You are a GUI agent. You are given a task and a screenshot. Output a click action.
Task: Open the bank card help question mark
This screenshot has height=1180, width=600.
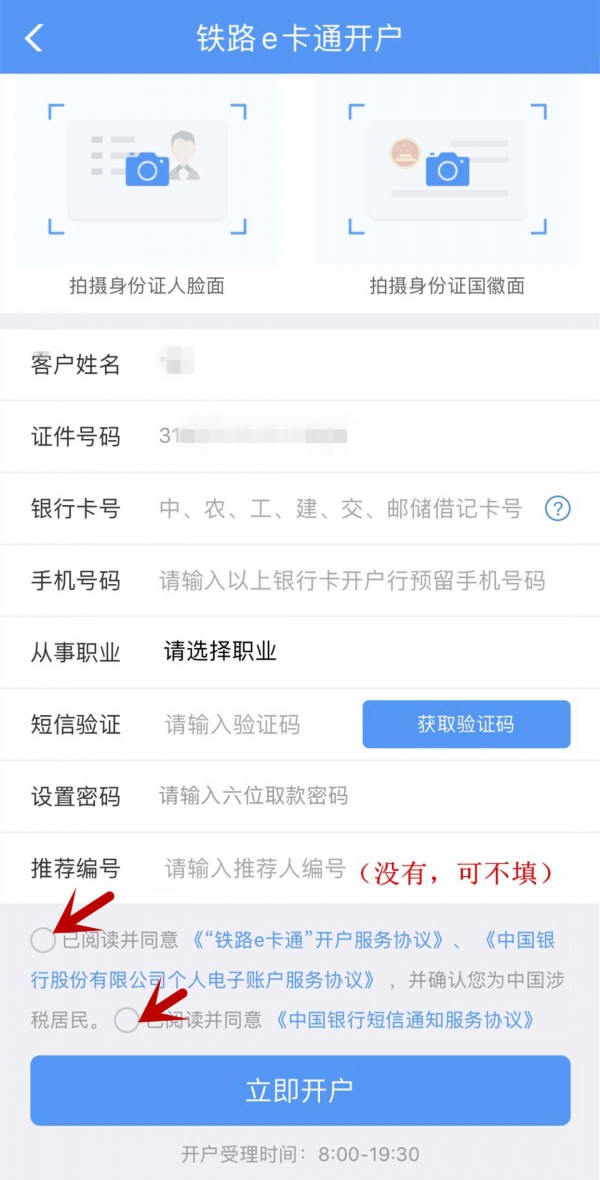pos(557,509)
